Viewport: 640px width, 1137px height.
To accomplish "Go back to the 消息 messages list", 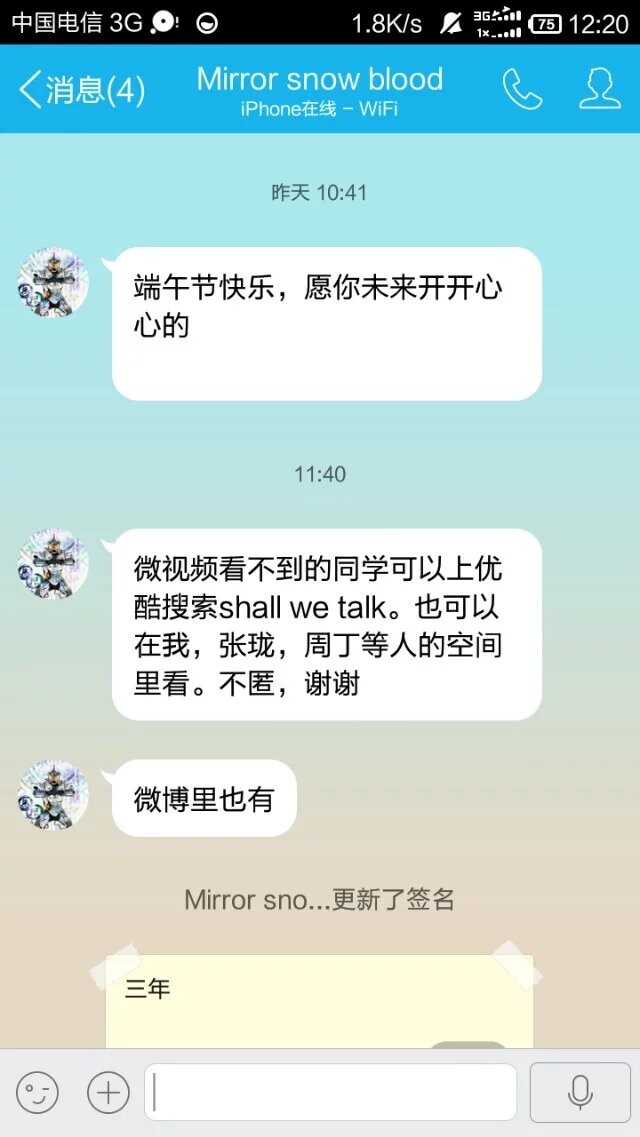I will (x=80, y=90).
